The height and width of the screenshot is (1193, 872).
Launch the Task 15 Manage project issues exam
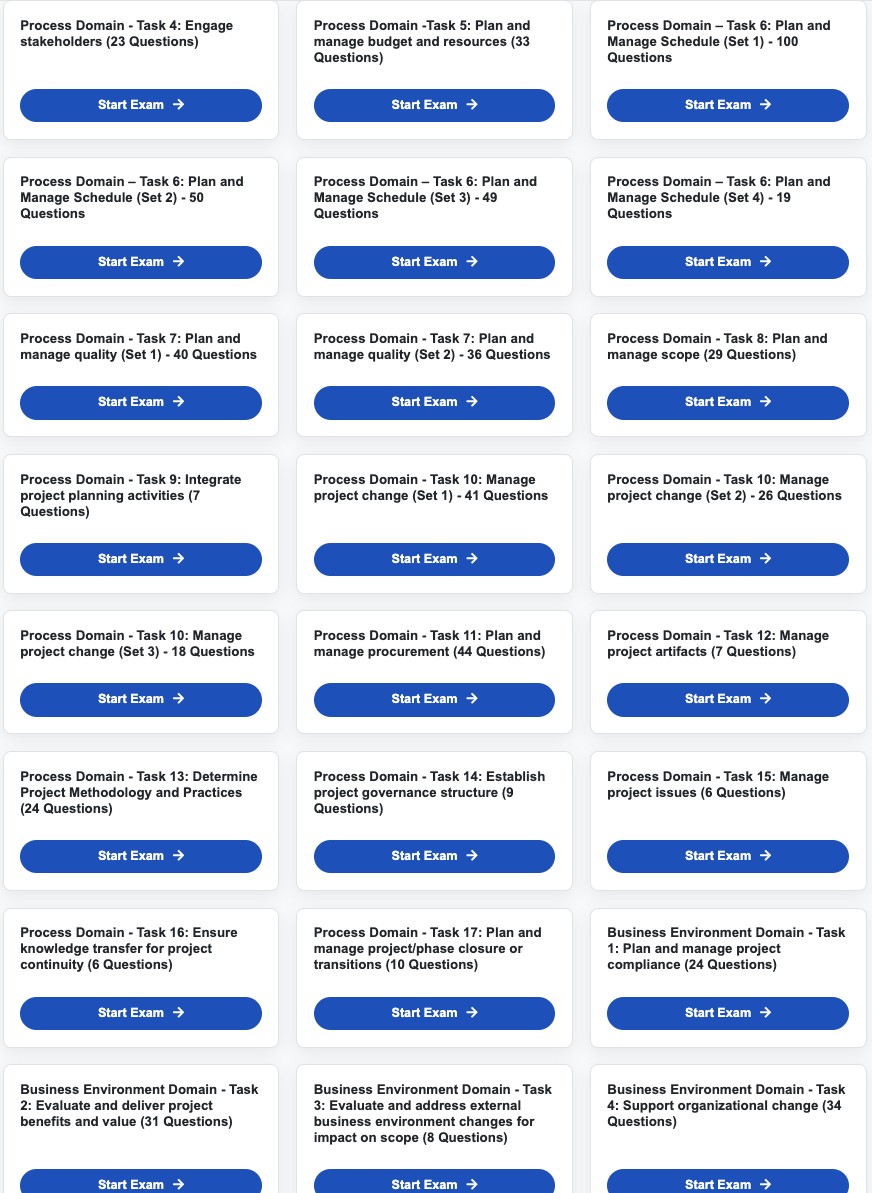coord(727,856)
